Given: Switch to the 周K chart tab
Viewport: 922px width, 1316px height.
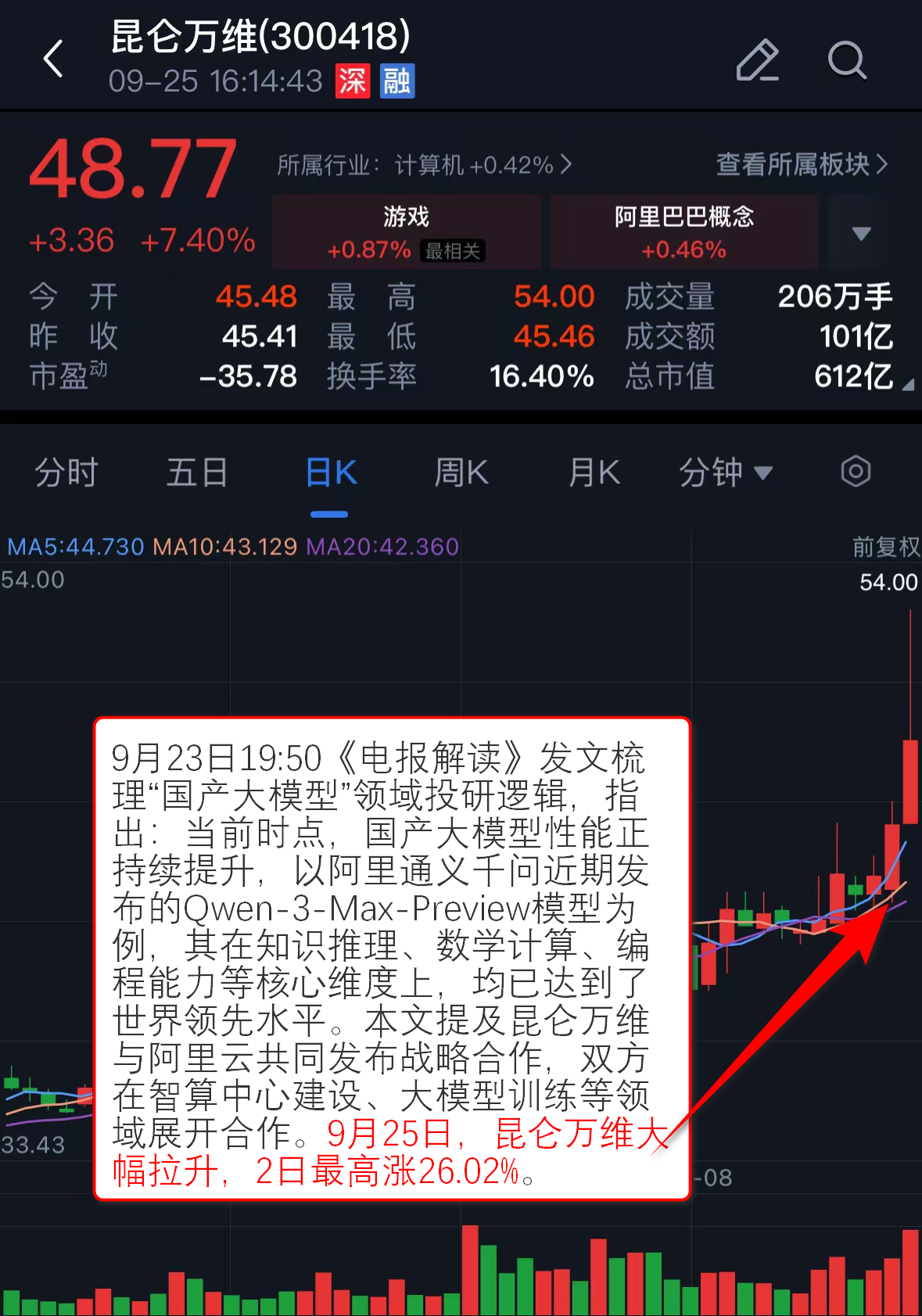Looking at the screenshot, I should [x=461, y=473].
